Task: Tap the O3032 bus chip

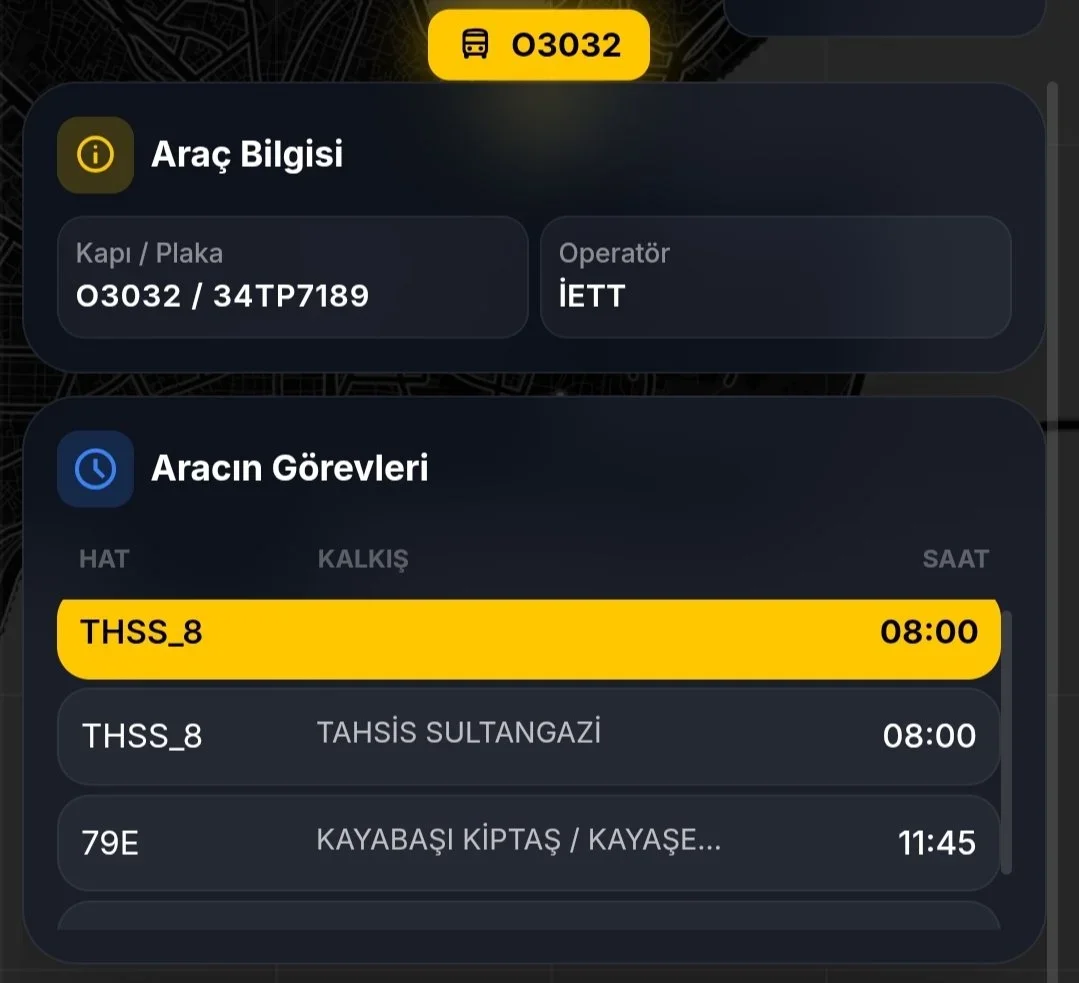Action: [x=539, y=45]
